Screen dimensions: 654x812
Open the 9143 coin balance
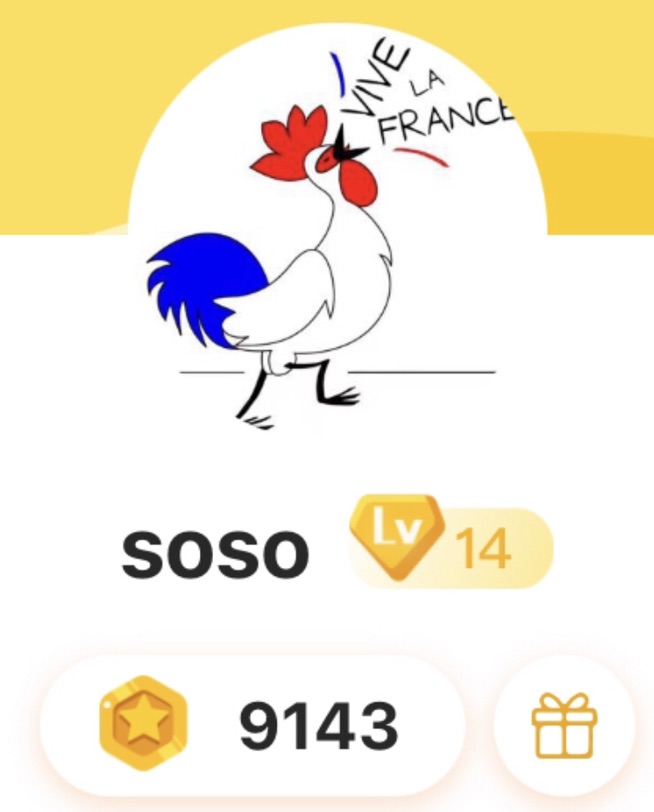point(253,726)
